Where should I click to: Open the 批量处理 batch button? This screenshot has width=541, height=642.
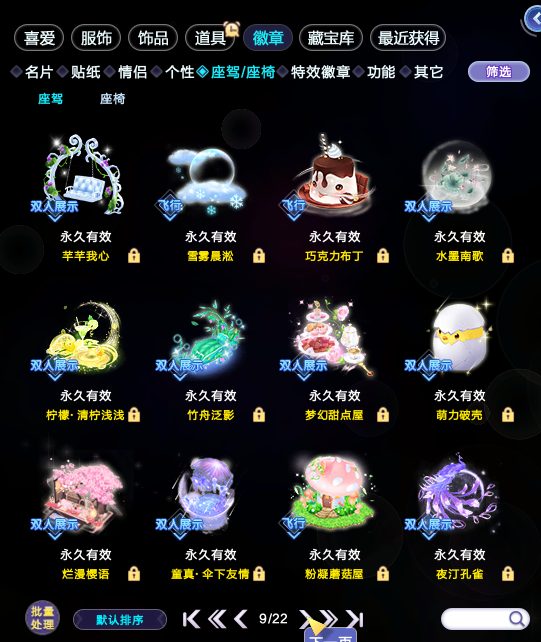point(42,618)
